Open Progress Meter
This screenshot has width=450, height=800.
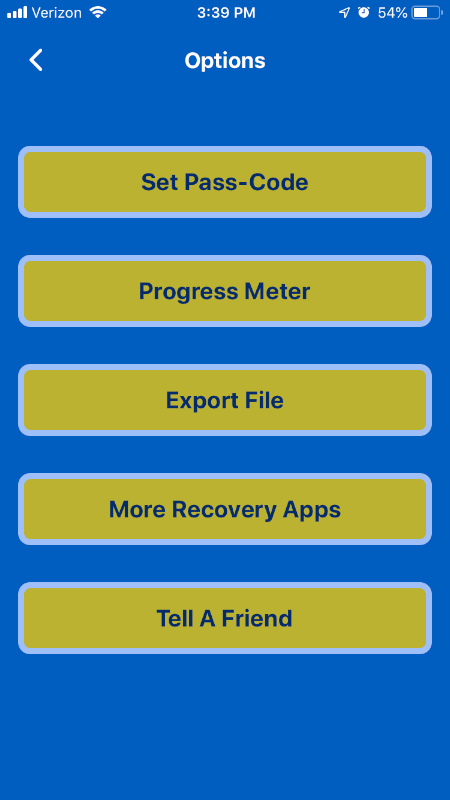[225, 291]
